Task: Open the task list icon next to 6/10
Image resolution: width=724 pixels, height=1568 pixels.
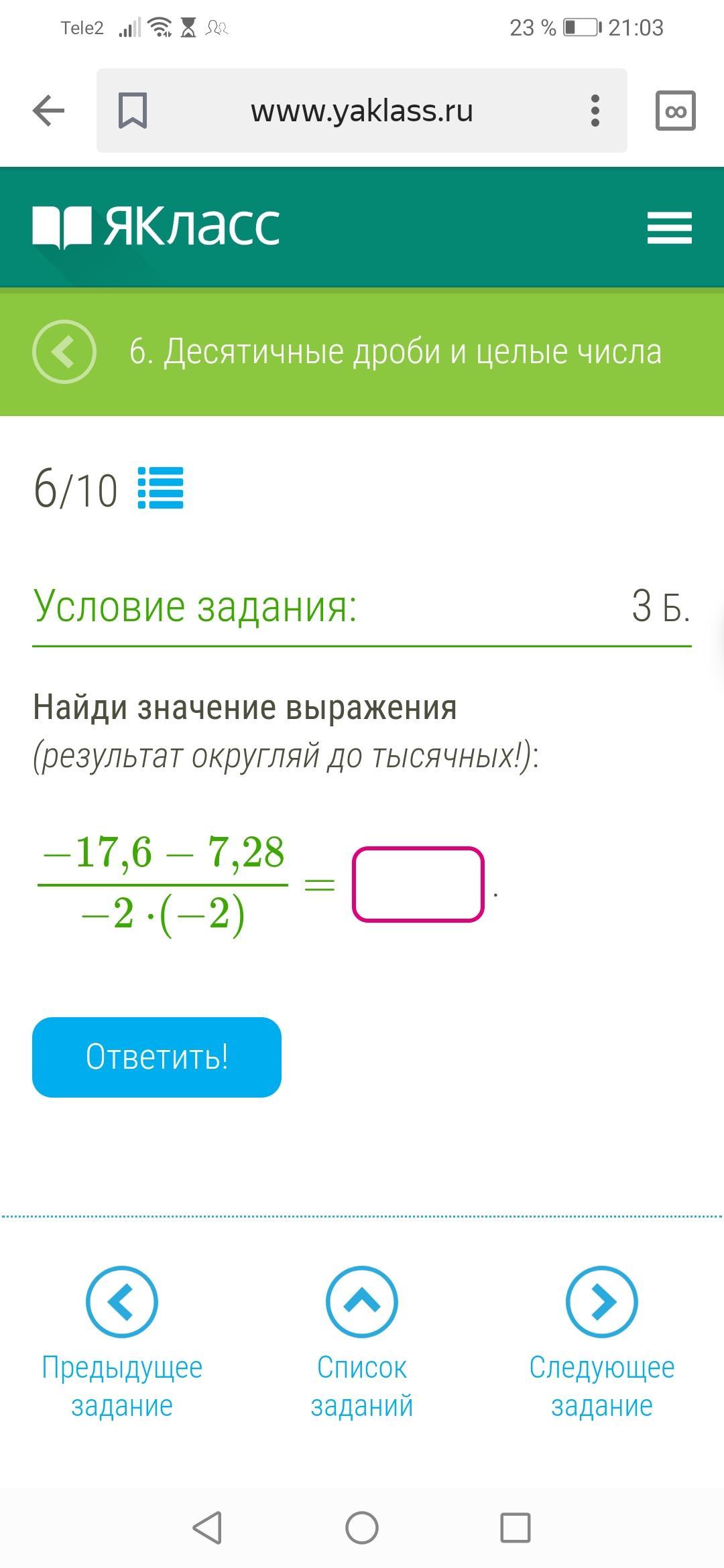Action: [x=160, y=488]
